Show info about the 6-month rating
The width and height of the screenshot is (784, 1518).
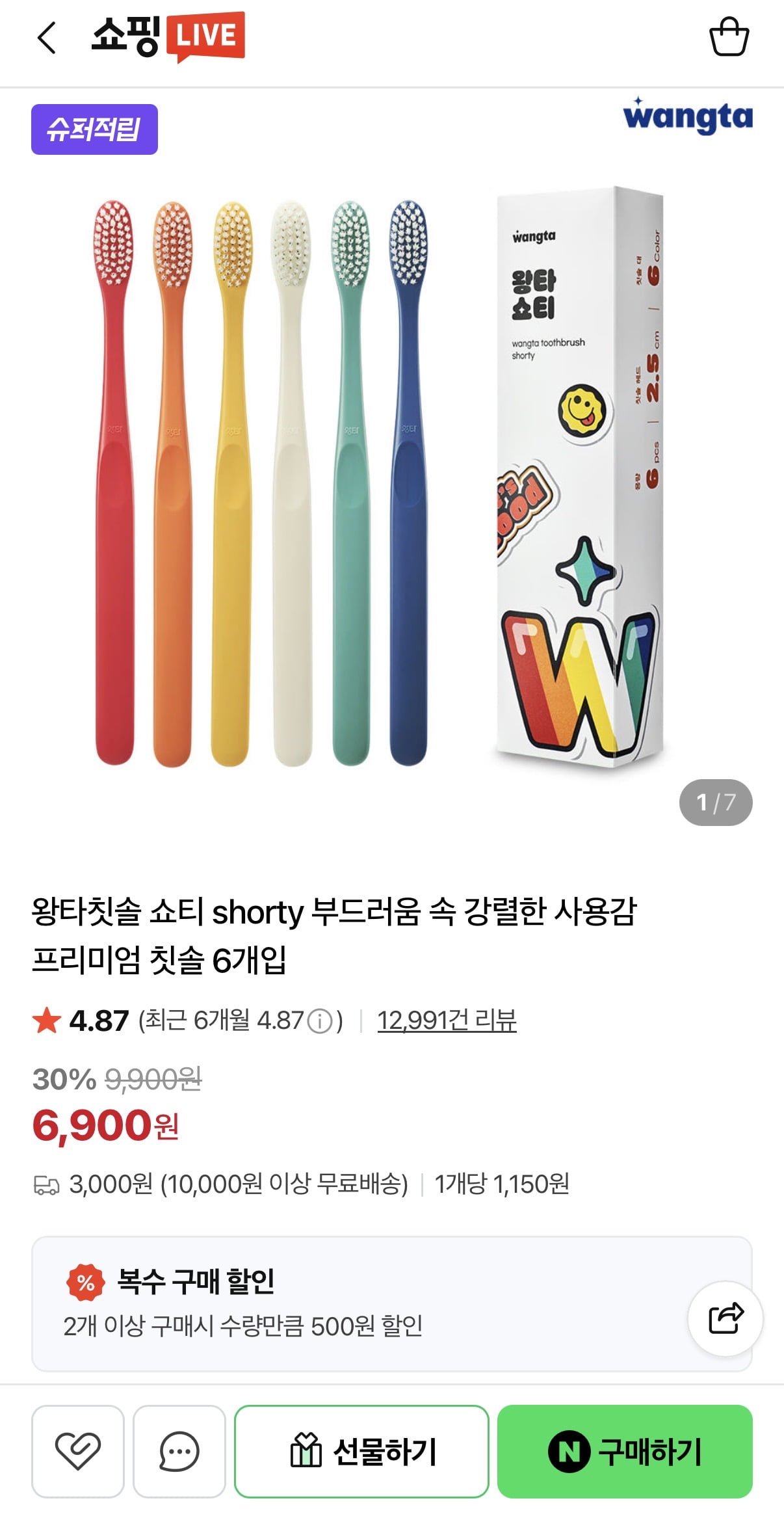coord(319,1021)
